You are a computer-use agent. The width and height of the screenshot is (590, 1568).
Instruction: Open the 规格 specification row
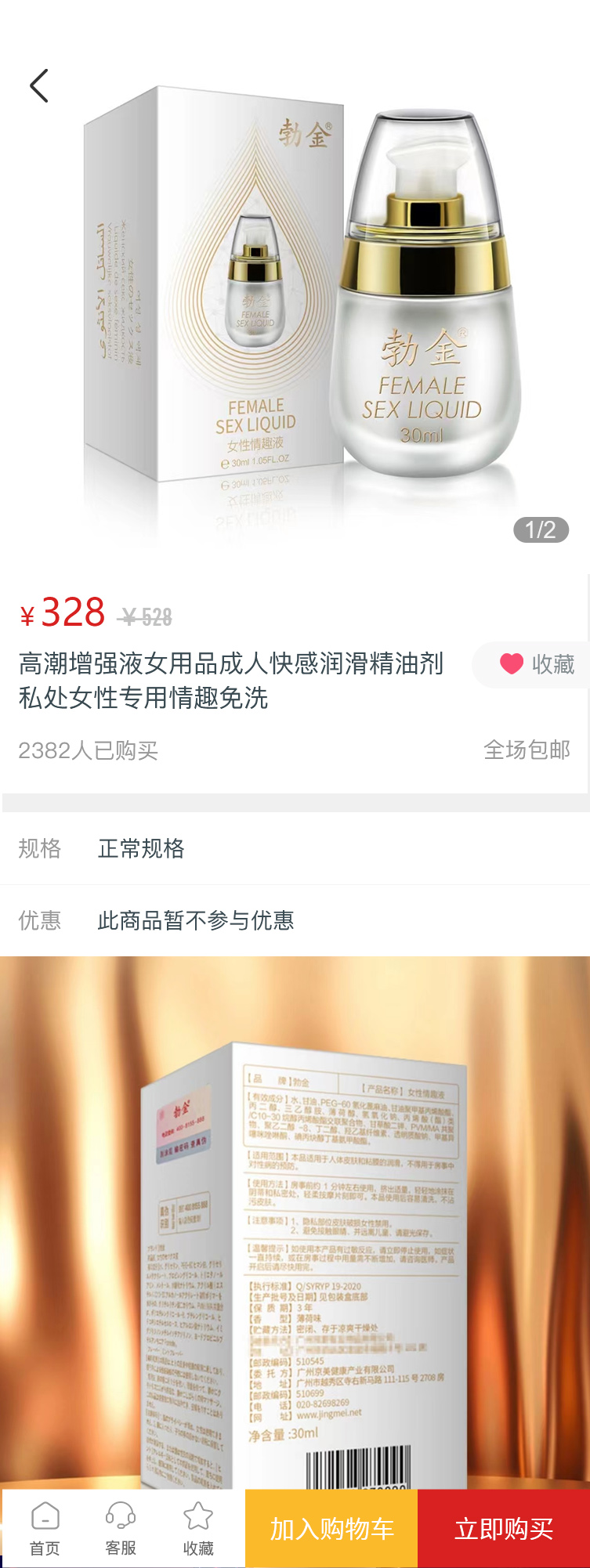point(295,848)
